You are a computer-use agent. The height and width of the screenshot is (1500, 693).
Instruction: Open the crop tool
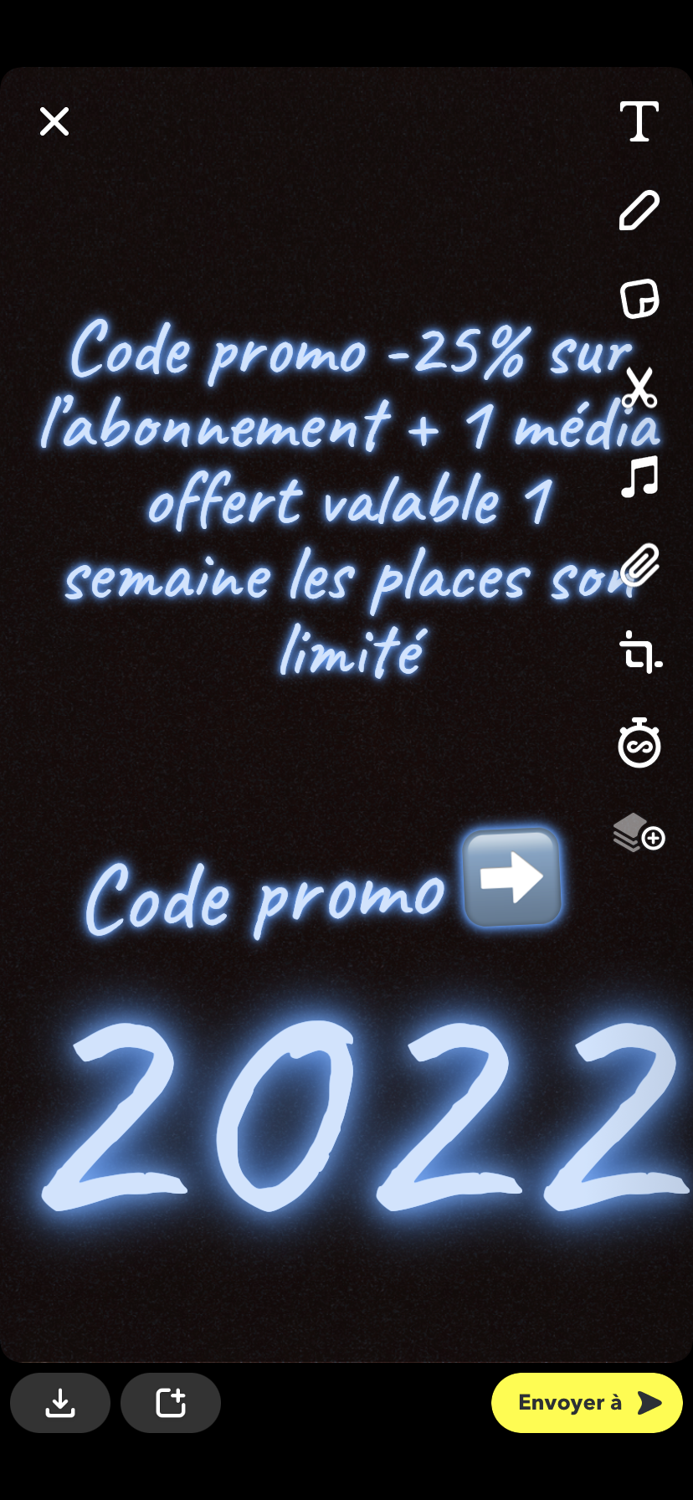639,653
